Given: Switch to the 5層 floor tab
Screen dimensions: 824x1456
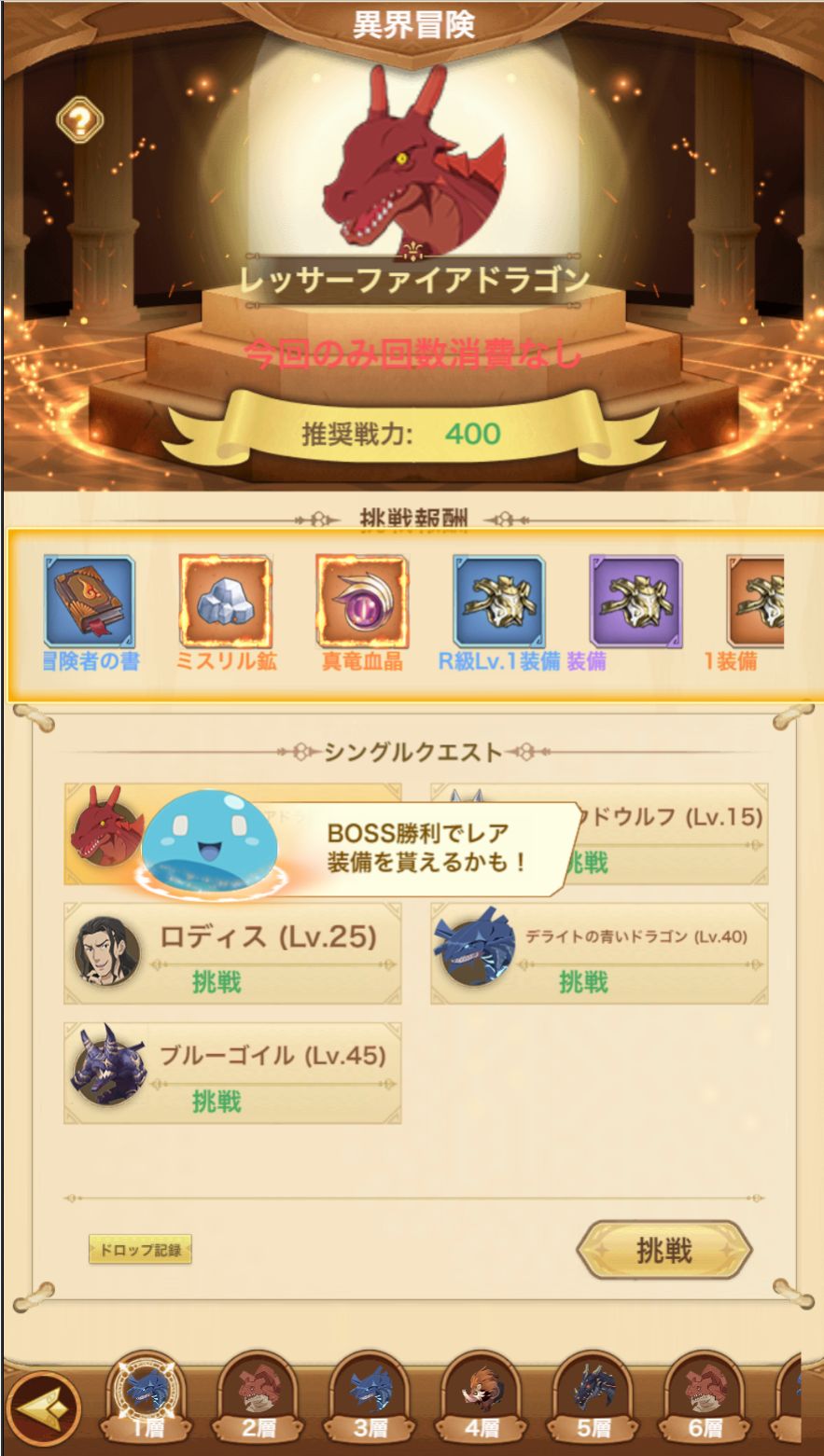Looking at the screenshot, I should (594, 1397).
